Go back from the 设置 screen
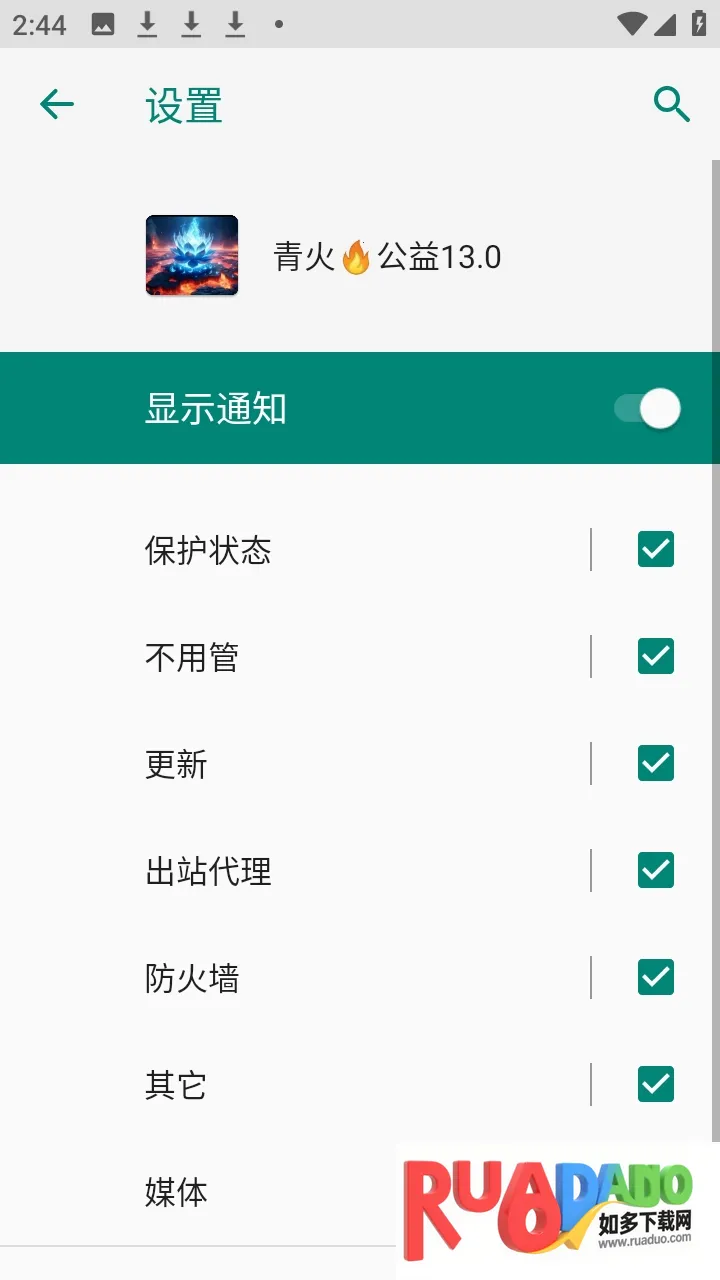The height and width of the screenshot is (1280, 720). coord(57,105)
